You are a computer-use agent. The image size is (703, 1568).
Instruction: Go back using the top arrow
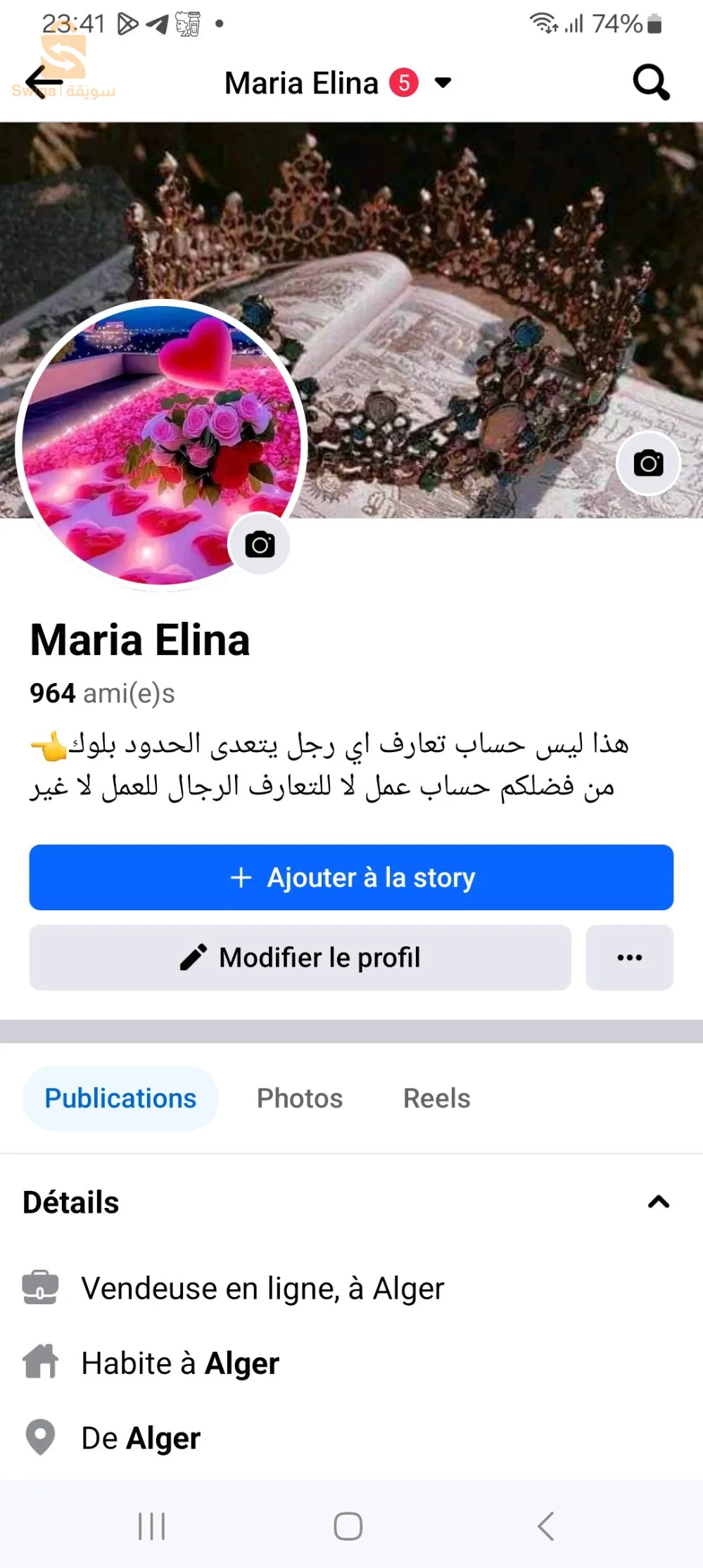pyautogui.click(x=44, y=83)
